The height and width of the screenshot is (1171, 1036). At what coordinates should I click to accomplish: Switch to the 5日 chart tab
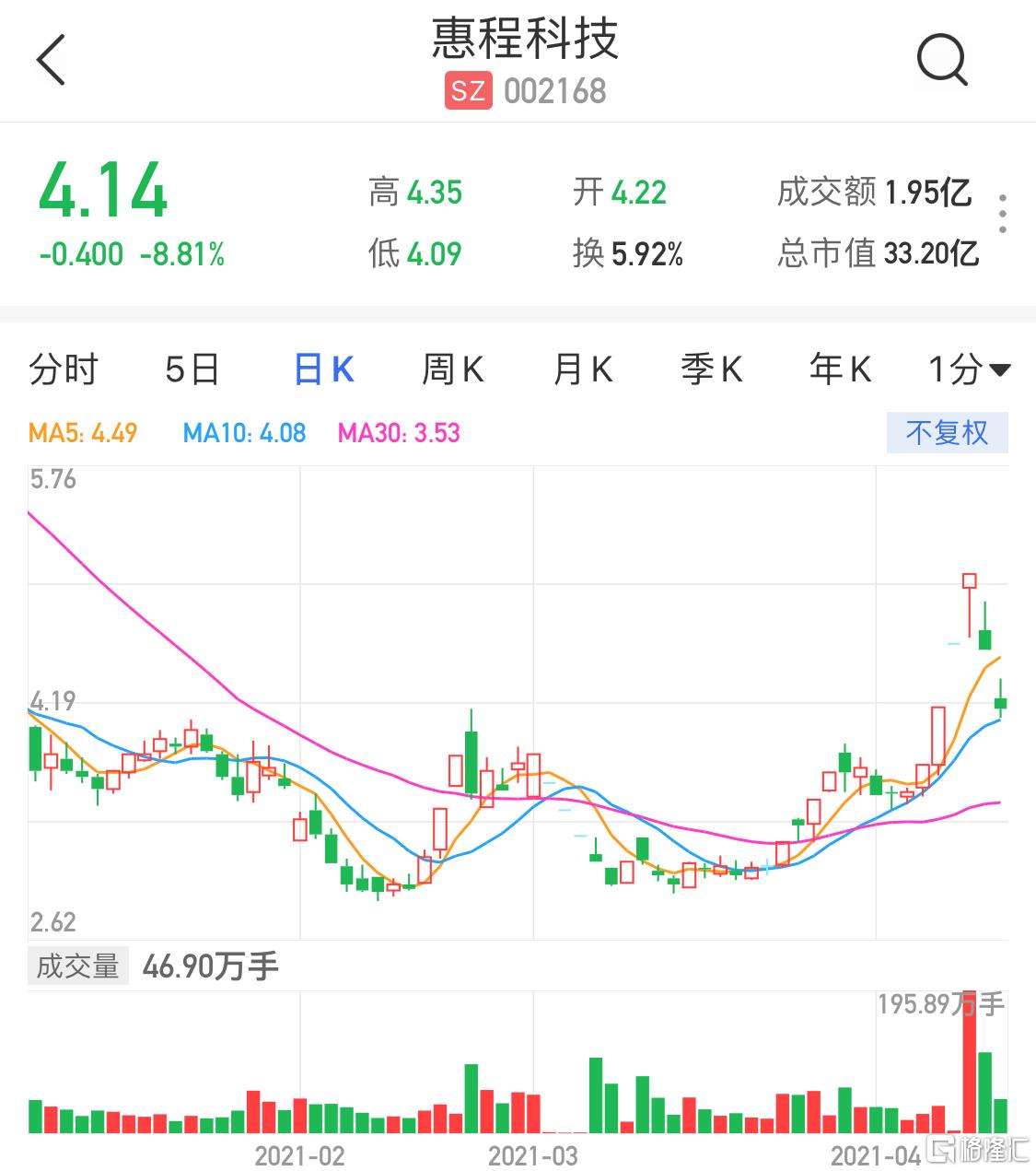coord(192,369)
